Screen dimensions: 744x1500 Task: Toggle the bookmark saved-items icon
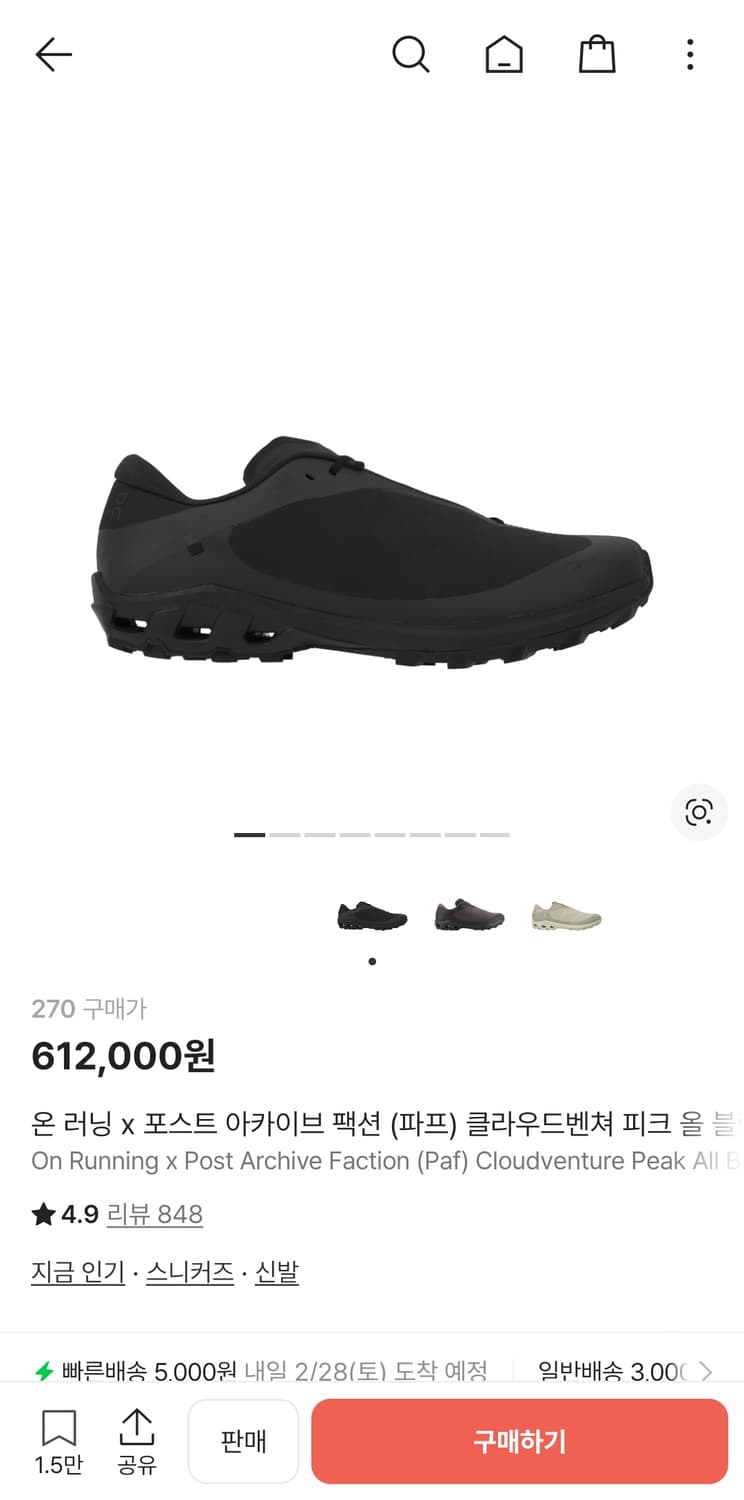pos(61,1429)
